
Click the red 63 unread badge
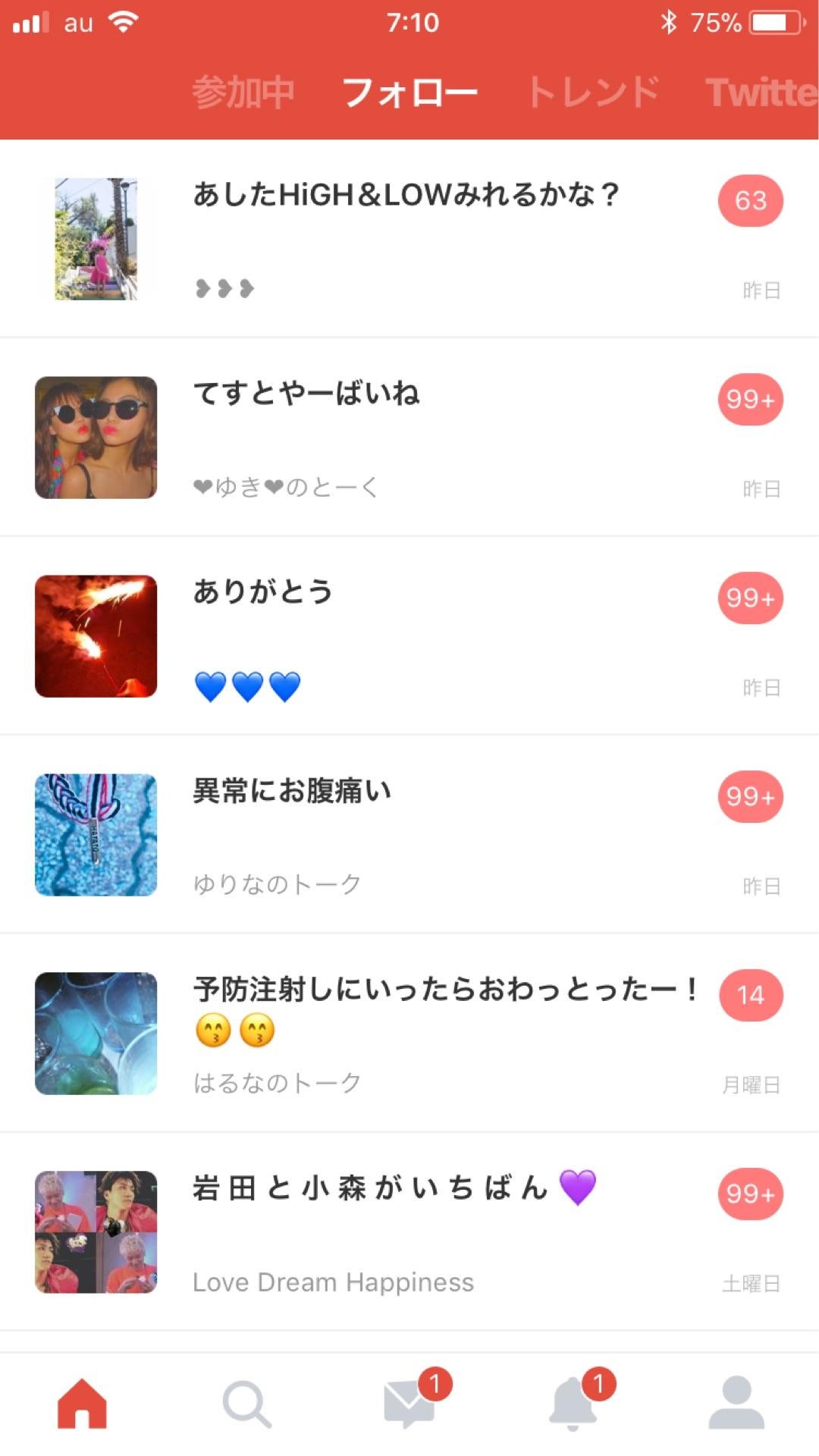click(x=749, y=200)
